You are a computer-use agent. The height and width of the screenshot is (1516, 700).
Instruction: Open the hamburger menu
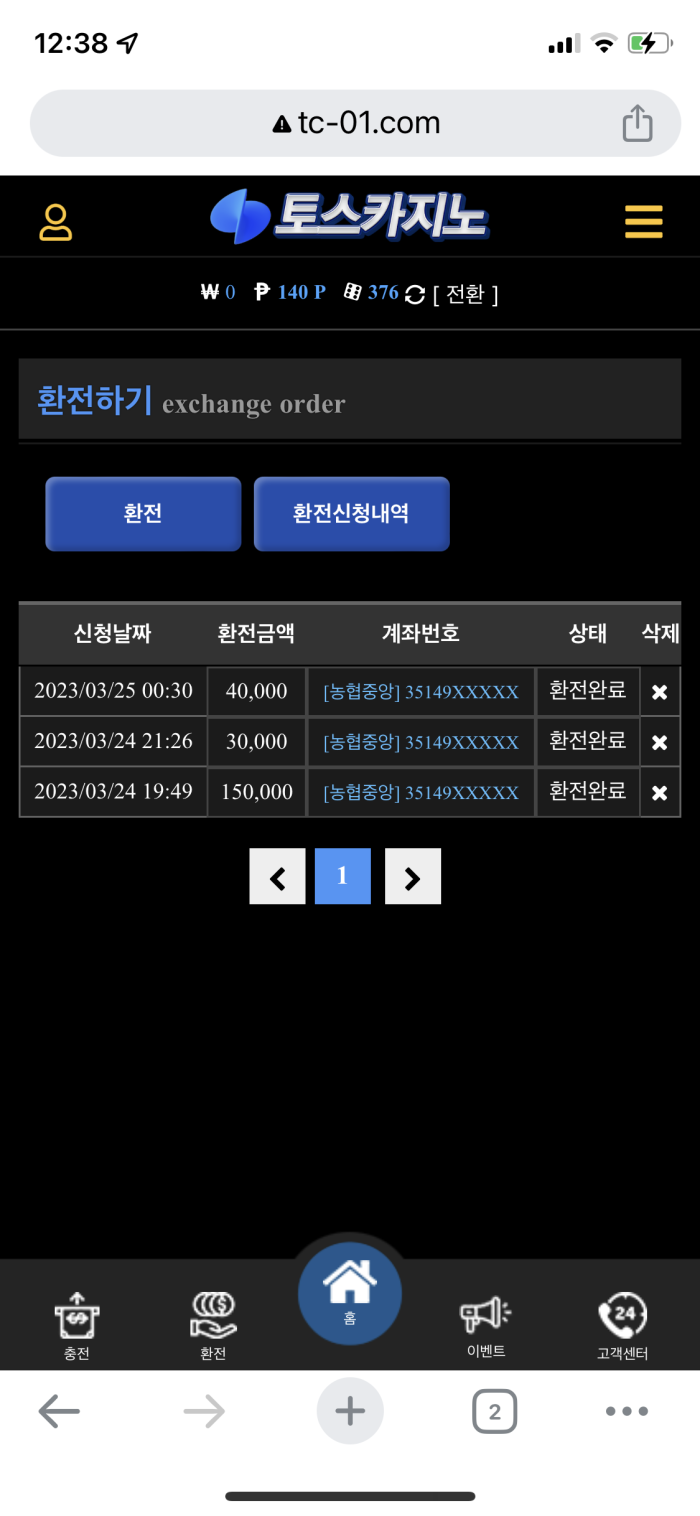click(643, 221)
